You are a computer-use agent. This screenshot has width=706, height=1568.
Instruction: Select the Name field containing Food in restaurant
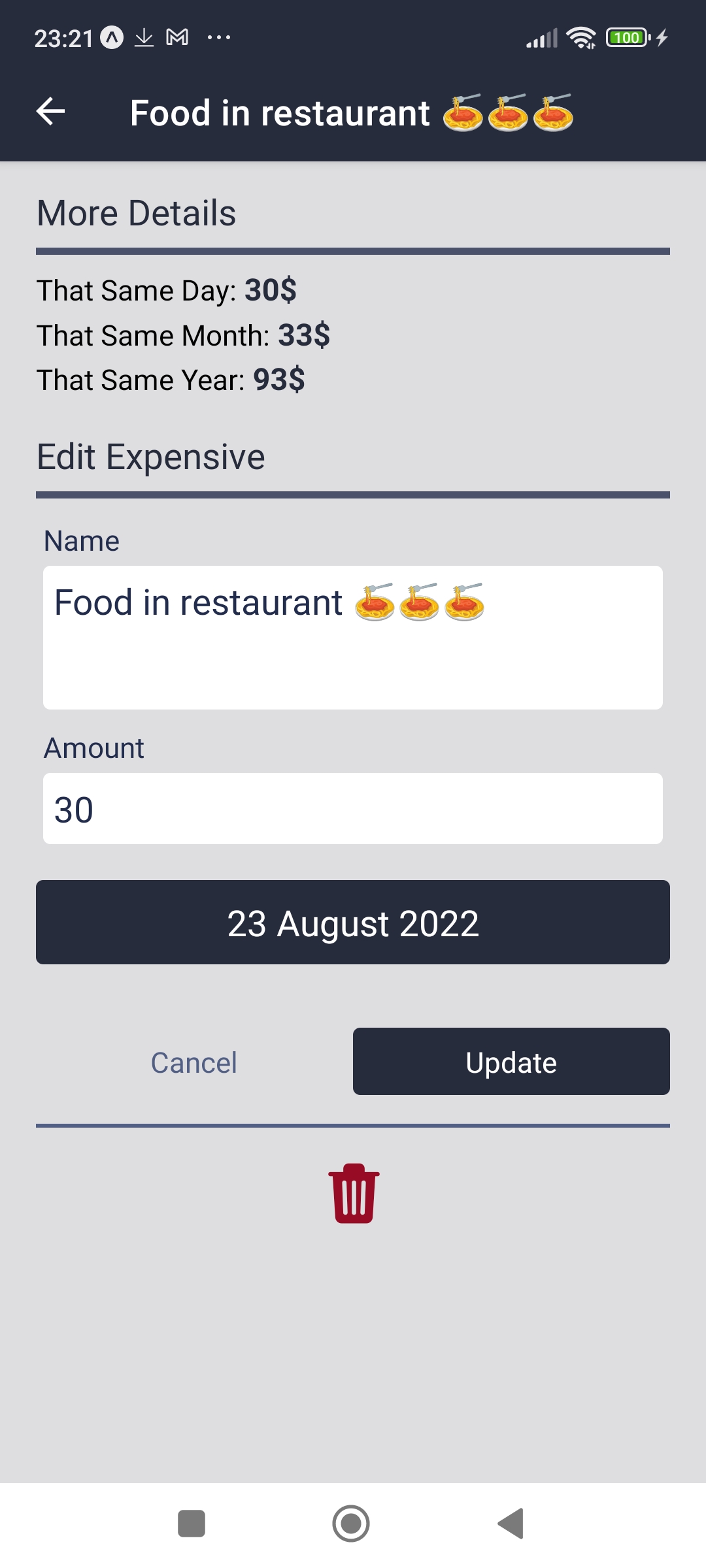(x=353, y=637)
